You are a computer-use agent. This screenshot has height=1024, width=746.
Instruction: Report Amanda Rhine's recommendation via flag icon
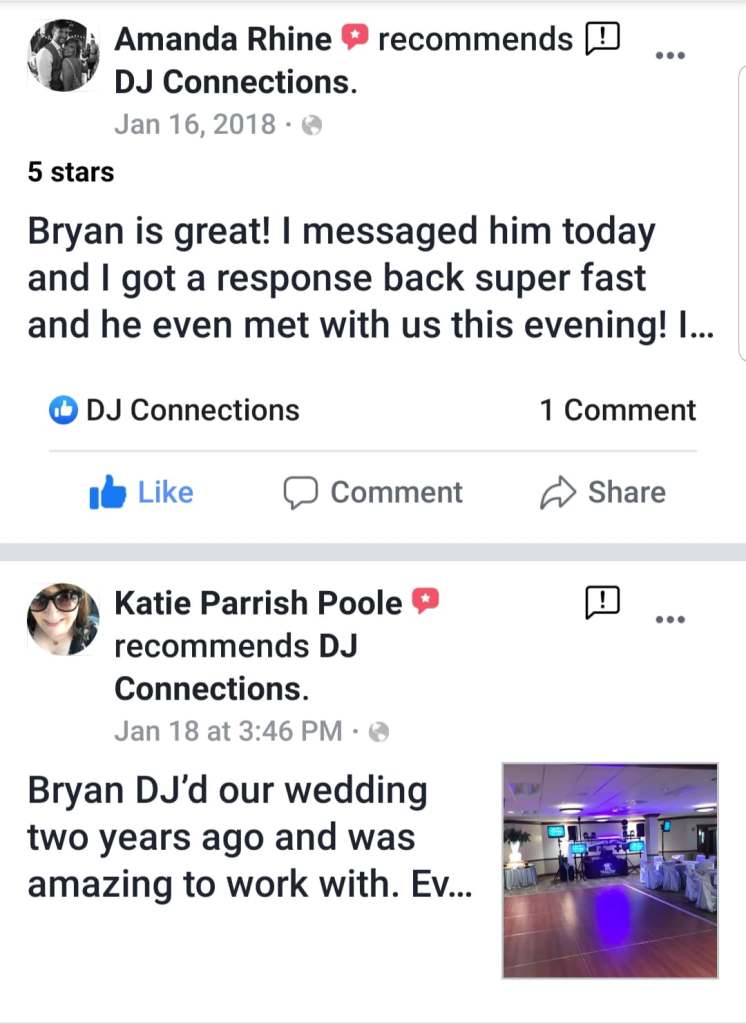click(x=602, y=39)
